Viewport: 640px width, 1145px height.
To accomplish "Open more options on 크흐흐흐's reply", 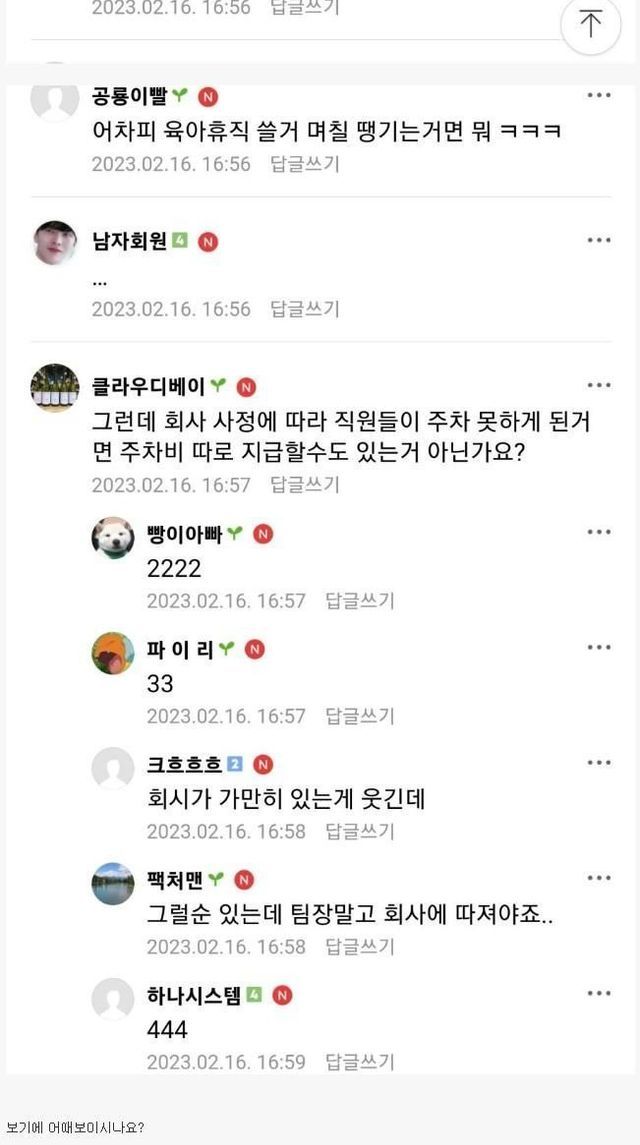I will [x=598, y=762].
